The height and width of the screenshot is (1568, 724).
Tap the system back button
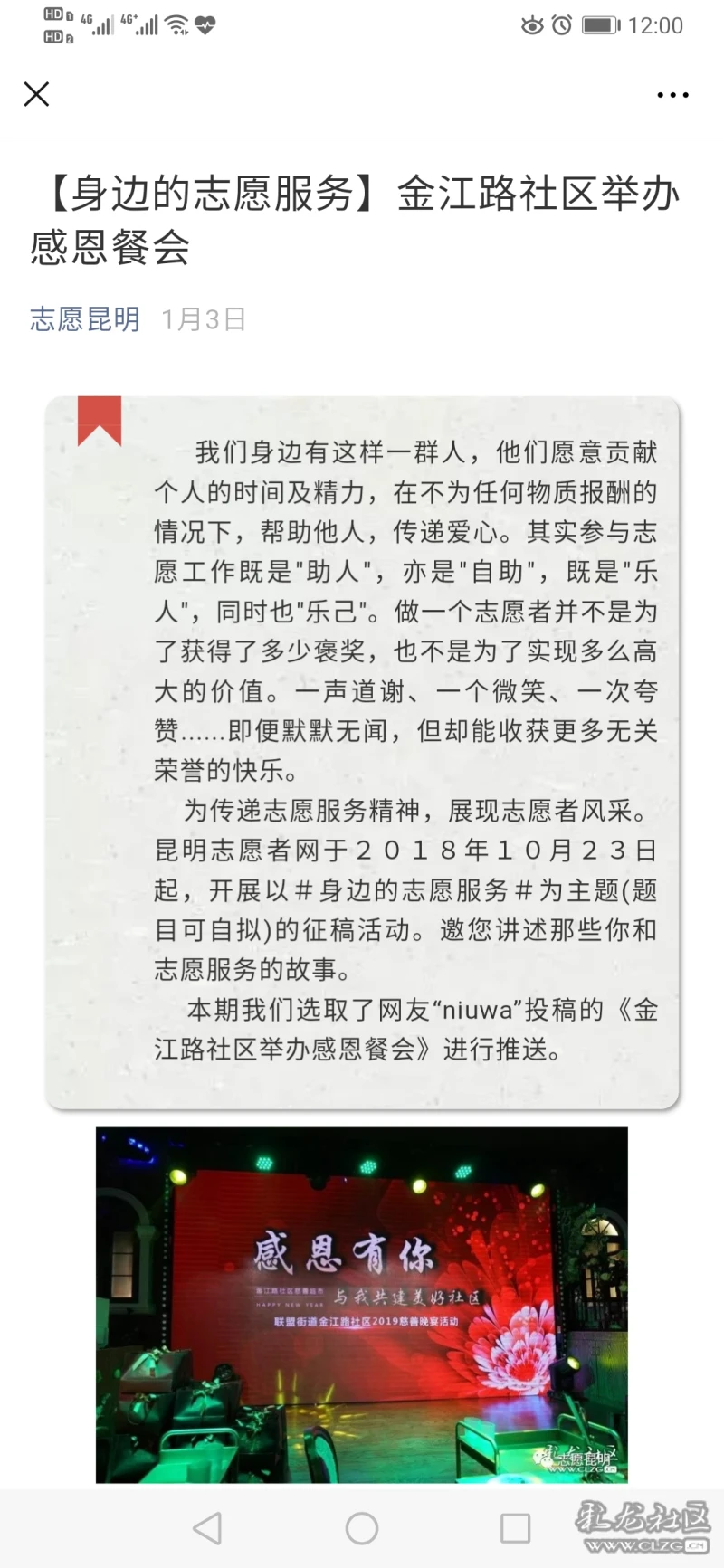click(207, 1528)
